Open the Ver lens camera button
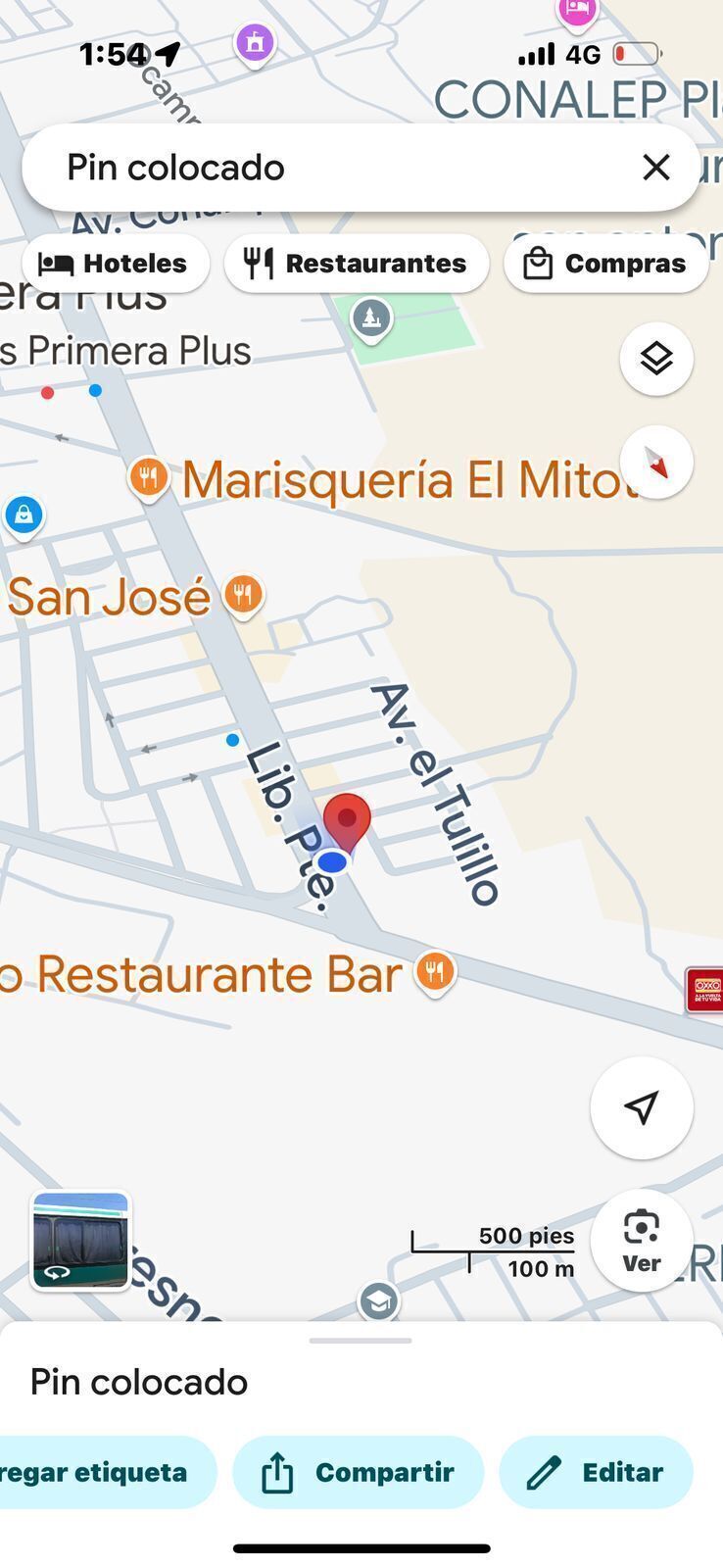 642,1241
